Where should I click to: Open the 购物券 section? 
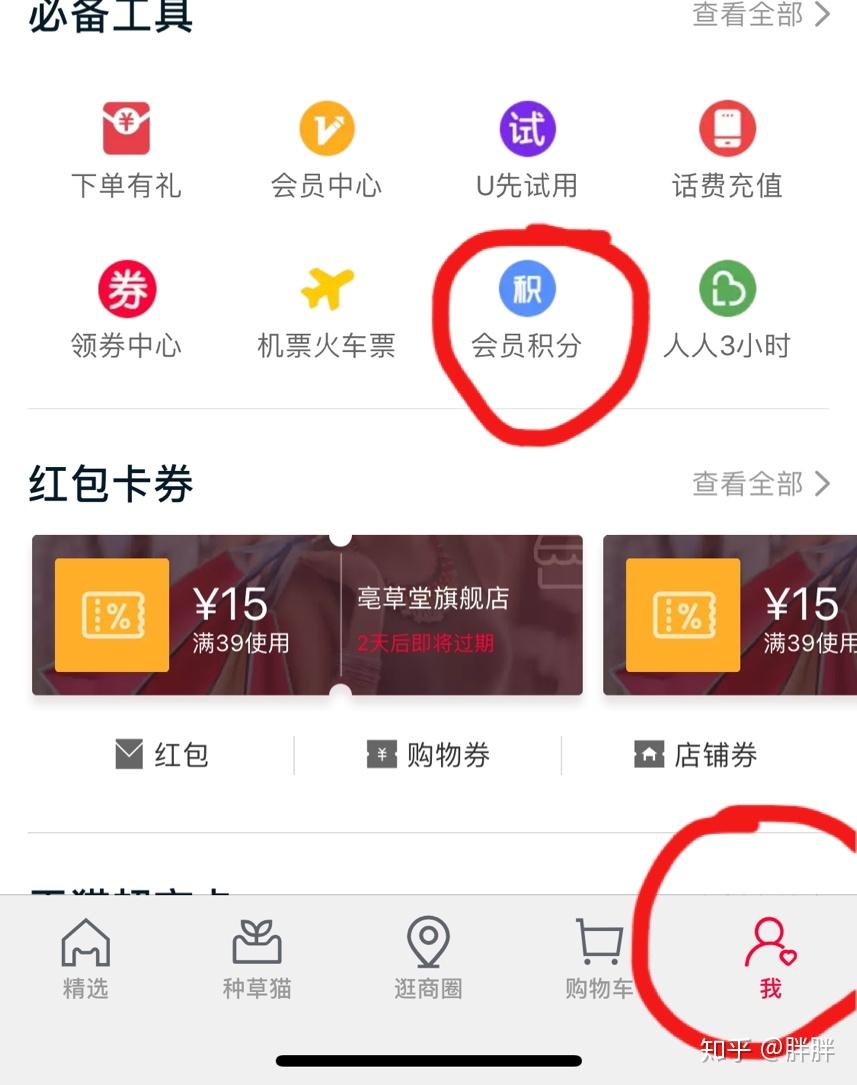coord(428,755)
